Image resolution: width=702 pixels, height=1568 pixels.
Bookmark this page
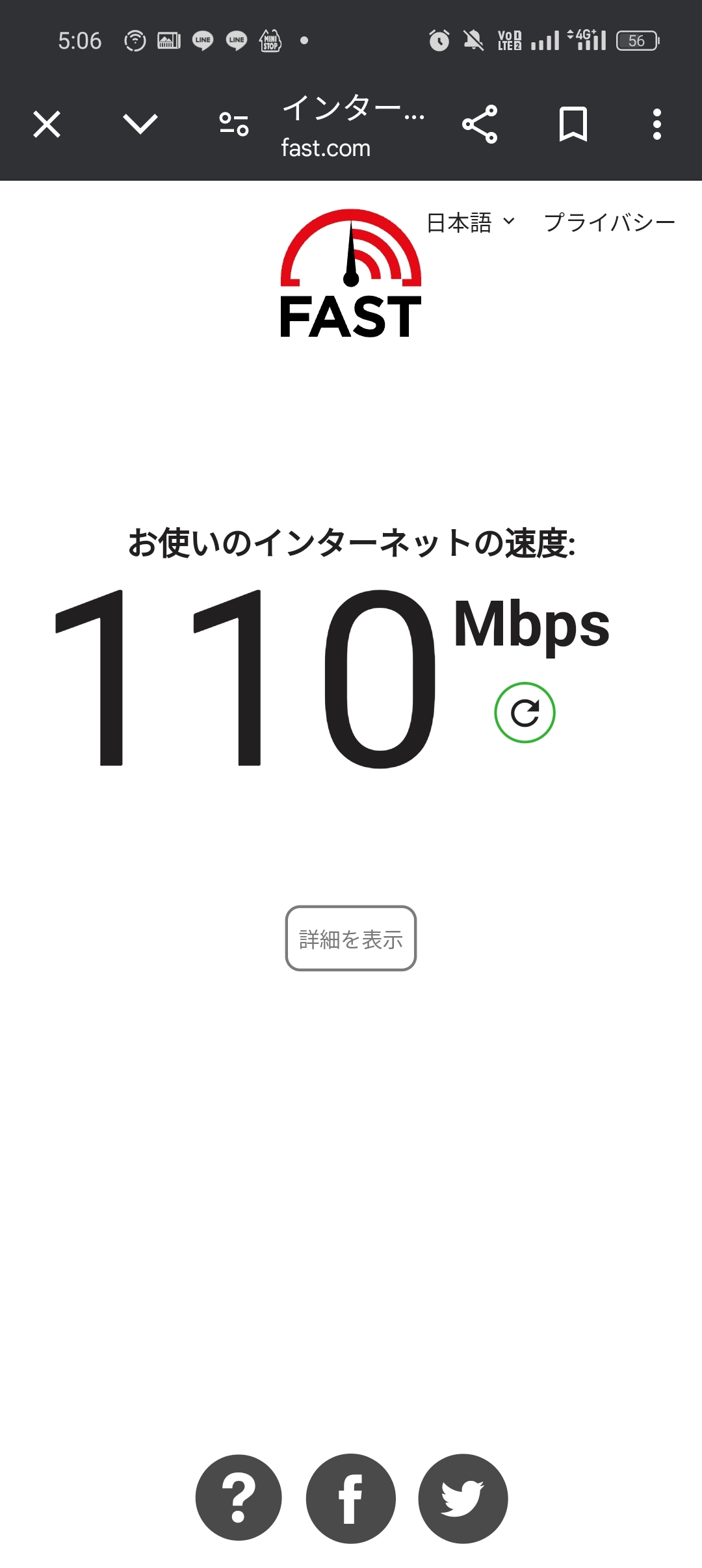click(573, 124)
